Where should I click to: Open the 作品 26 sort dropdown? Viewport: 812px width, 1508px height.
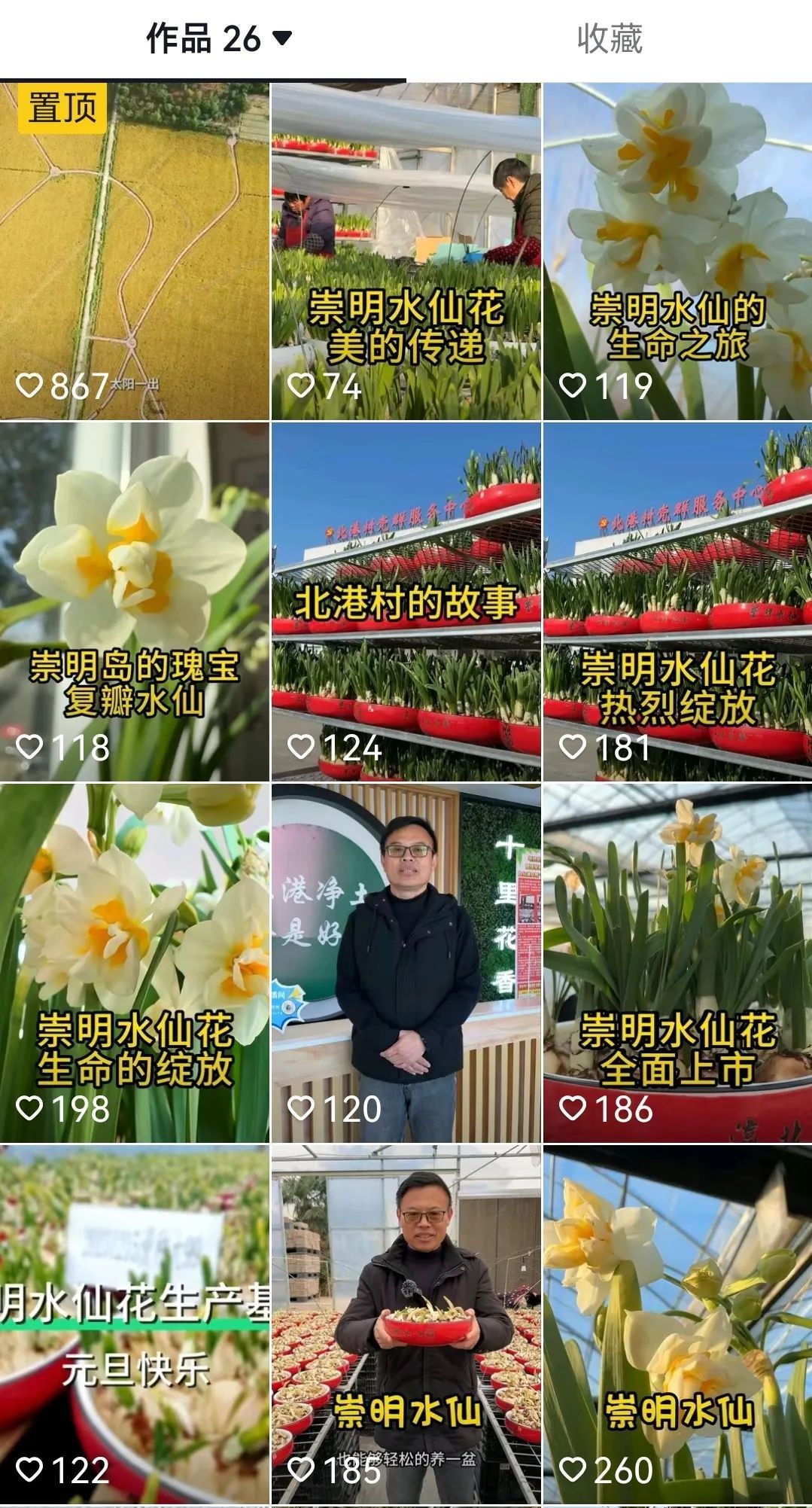[x=218, y=39]
